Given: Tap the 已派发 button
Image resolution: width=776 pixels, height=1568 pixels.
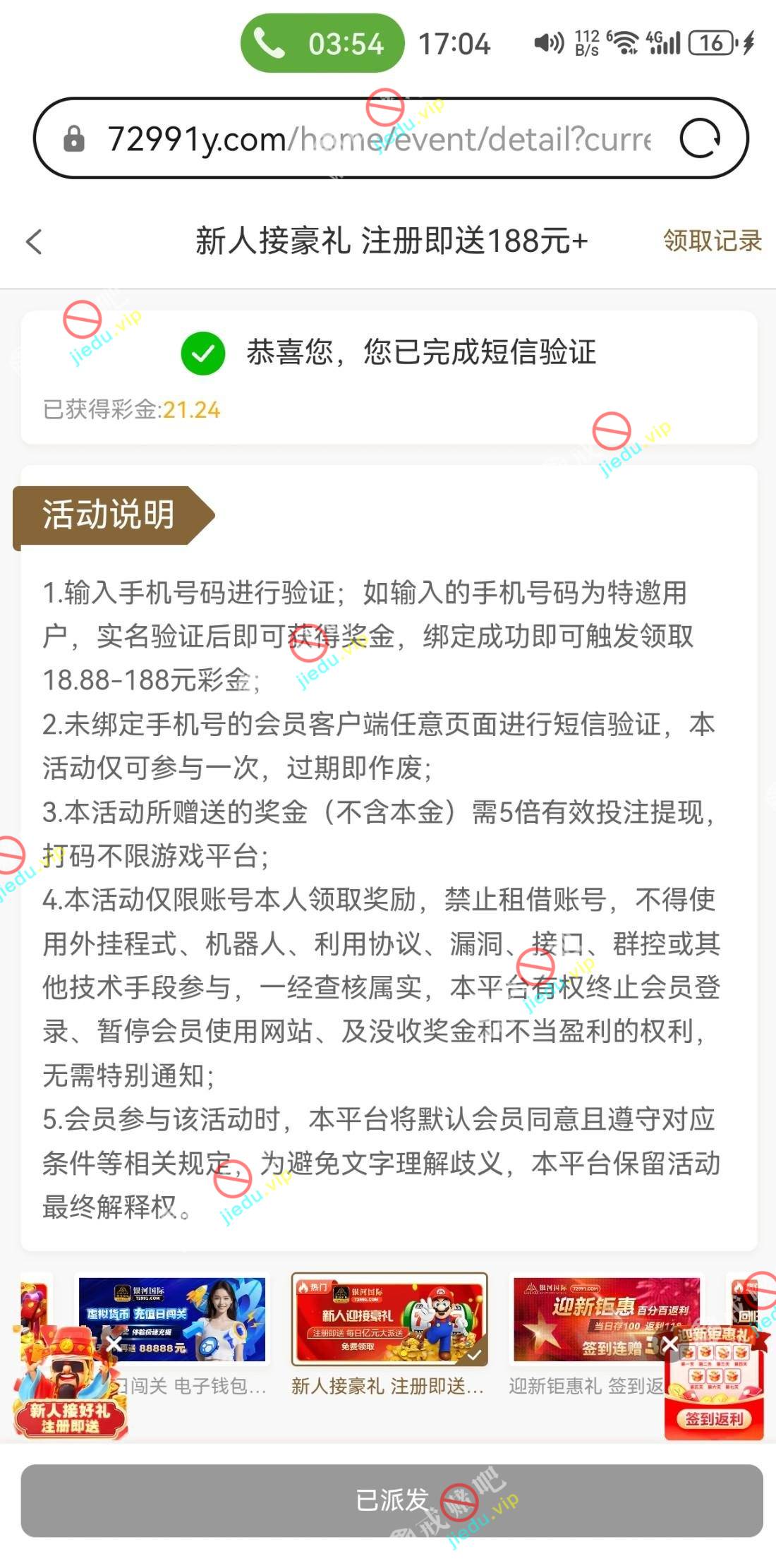Looking at the screenshot, I should (392, 1500).
